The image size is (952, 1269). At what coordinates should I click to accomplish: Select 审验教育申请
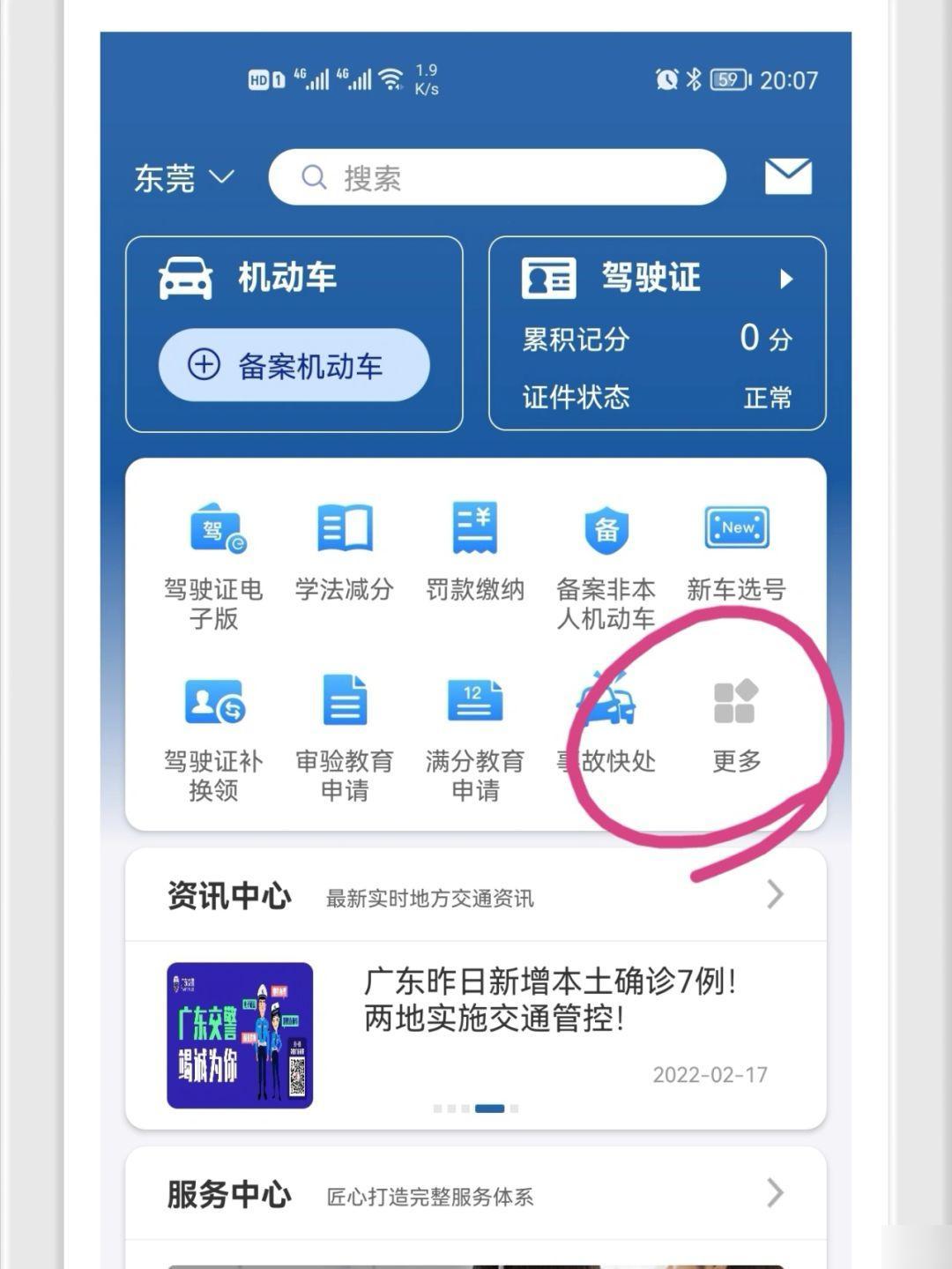pyautogui.click(x=344, y=736)
